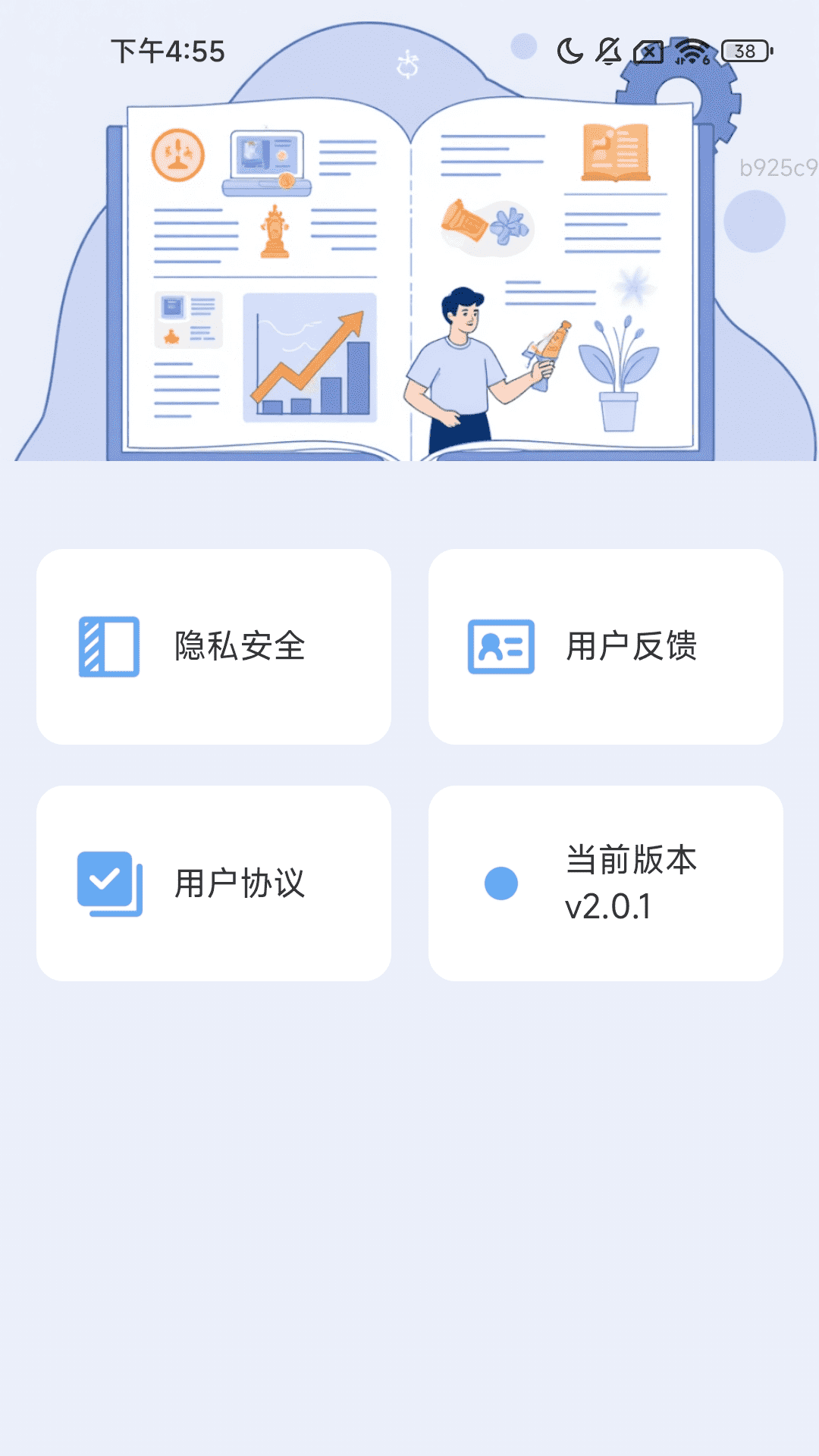The image size is (819, 1456).
Task: Tap the 当前版本 v2.0.1 version card
Action: pos(604,882)
